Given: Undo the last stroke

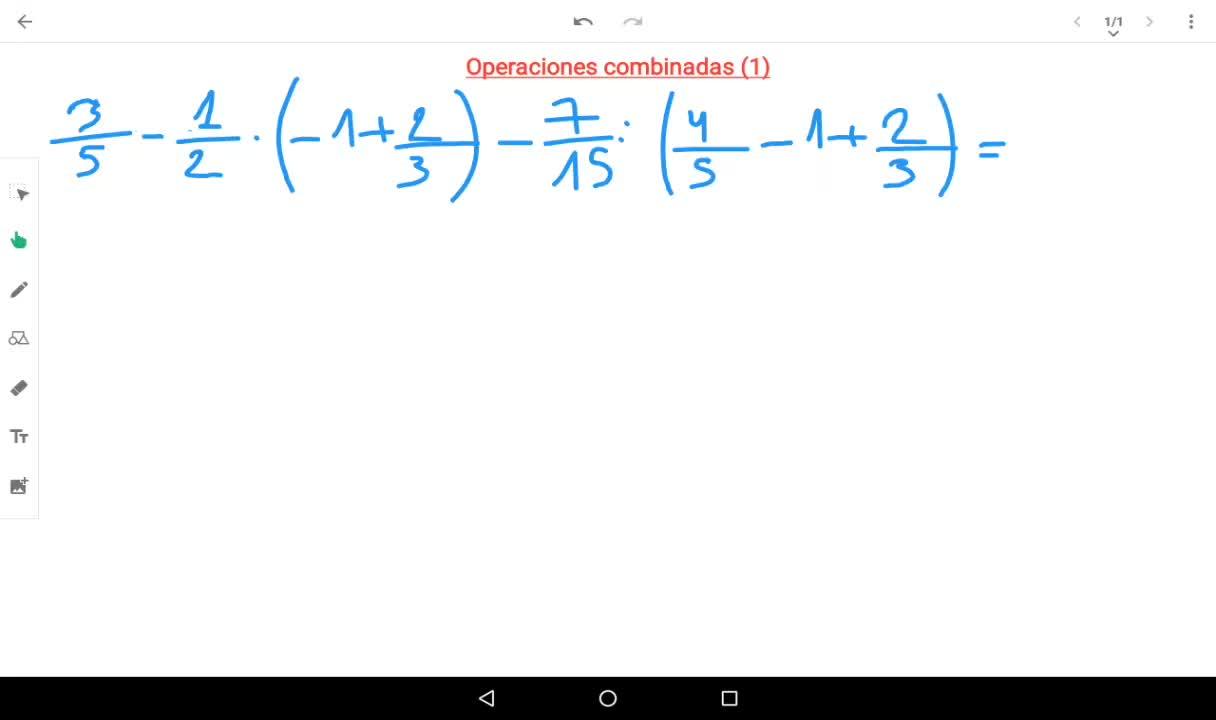Looking at the screenshot, I should point(583,21).
